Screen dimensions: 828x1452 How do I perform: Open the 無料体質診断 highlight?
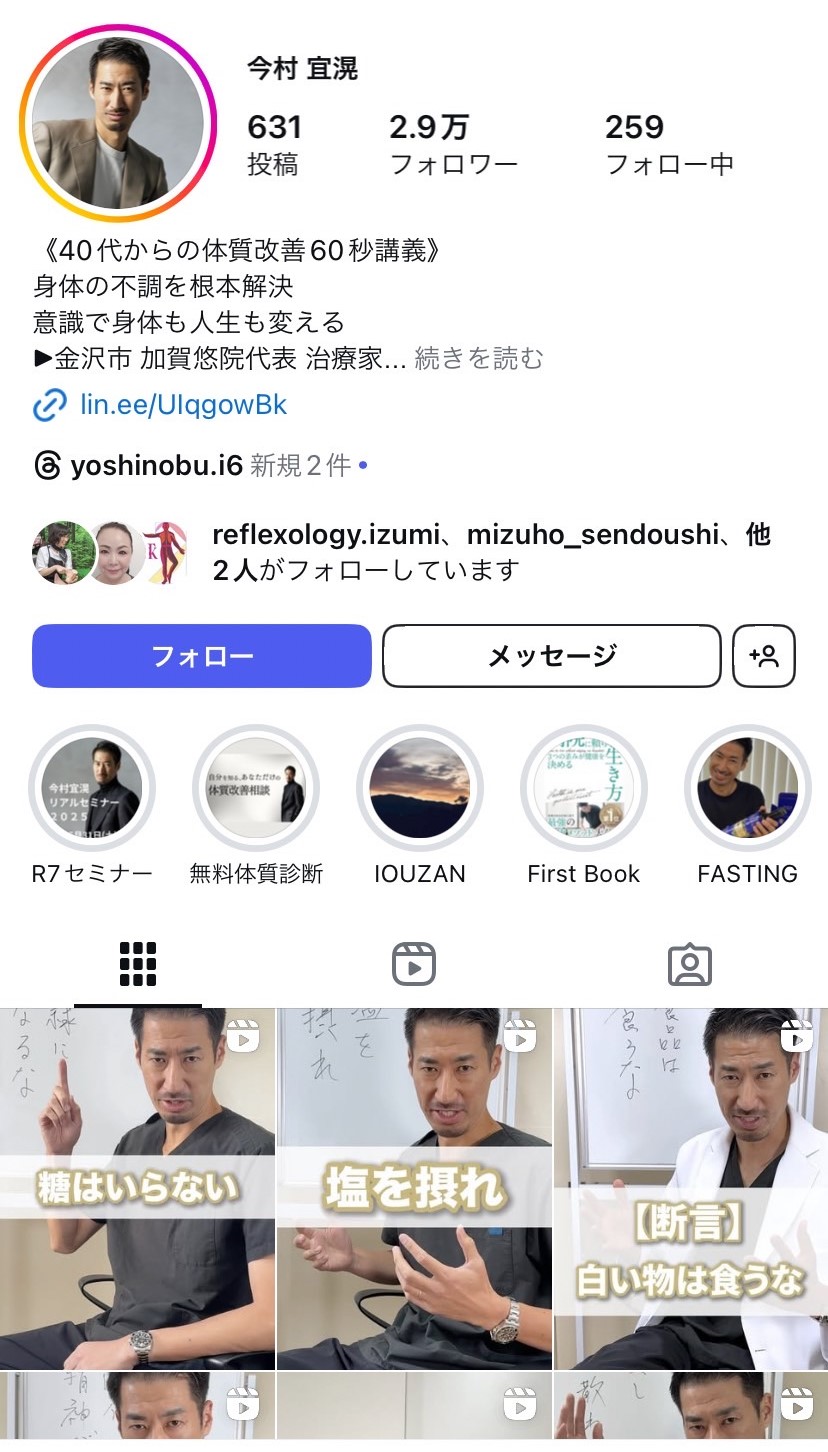(256, 788)
